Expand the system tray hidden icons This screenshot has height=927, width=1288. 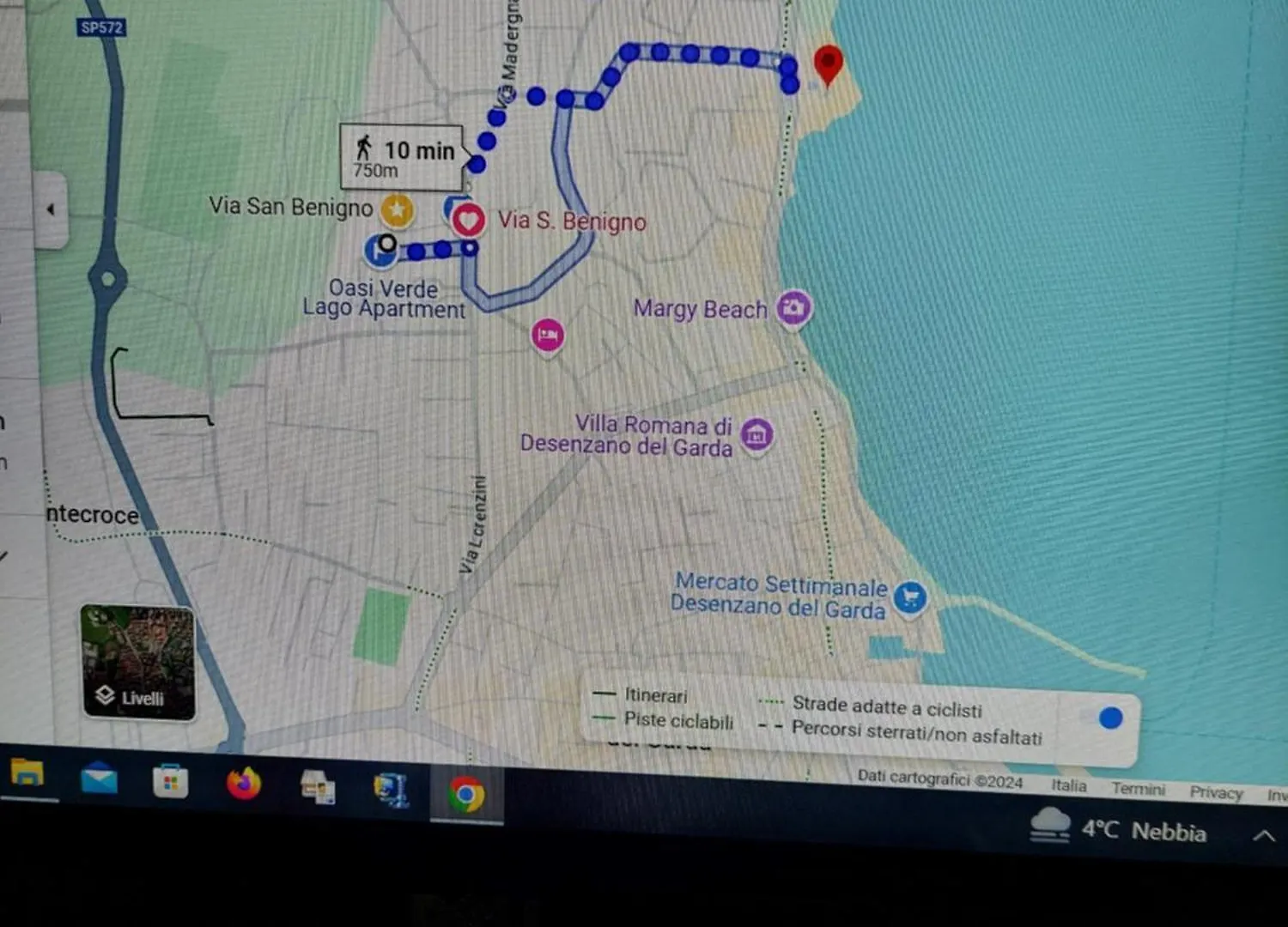point(1263,834)
